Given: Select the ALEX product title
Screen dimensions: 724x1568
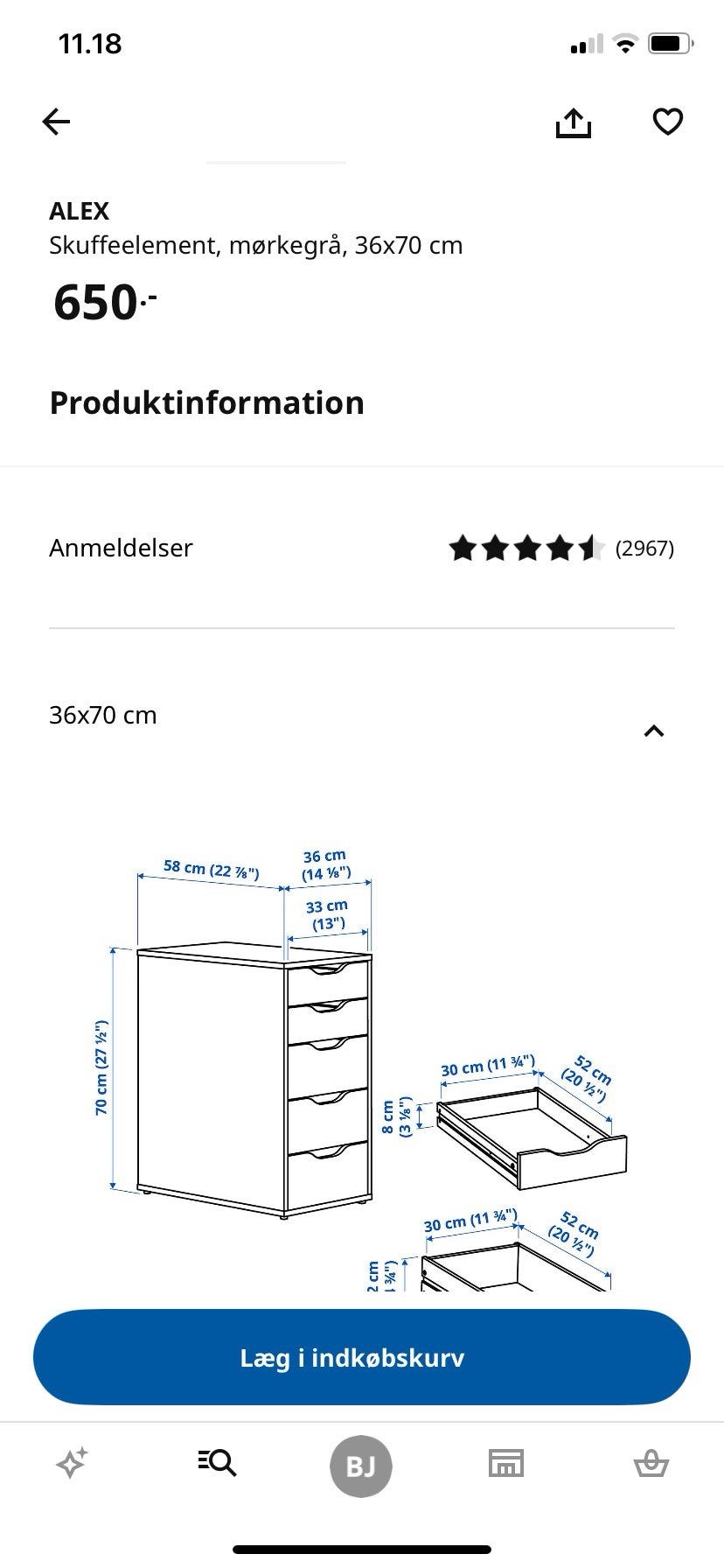Looking at the screenshot, I should coord(79,210).
